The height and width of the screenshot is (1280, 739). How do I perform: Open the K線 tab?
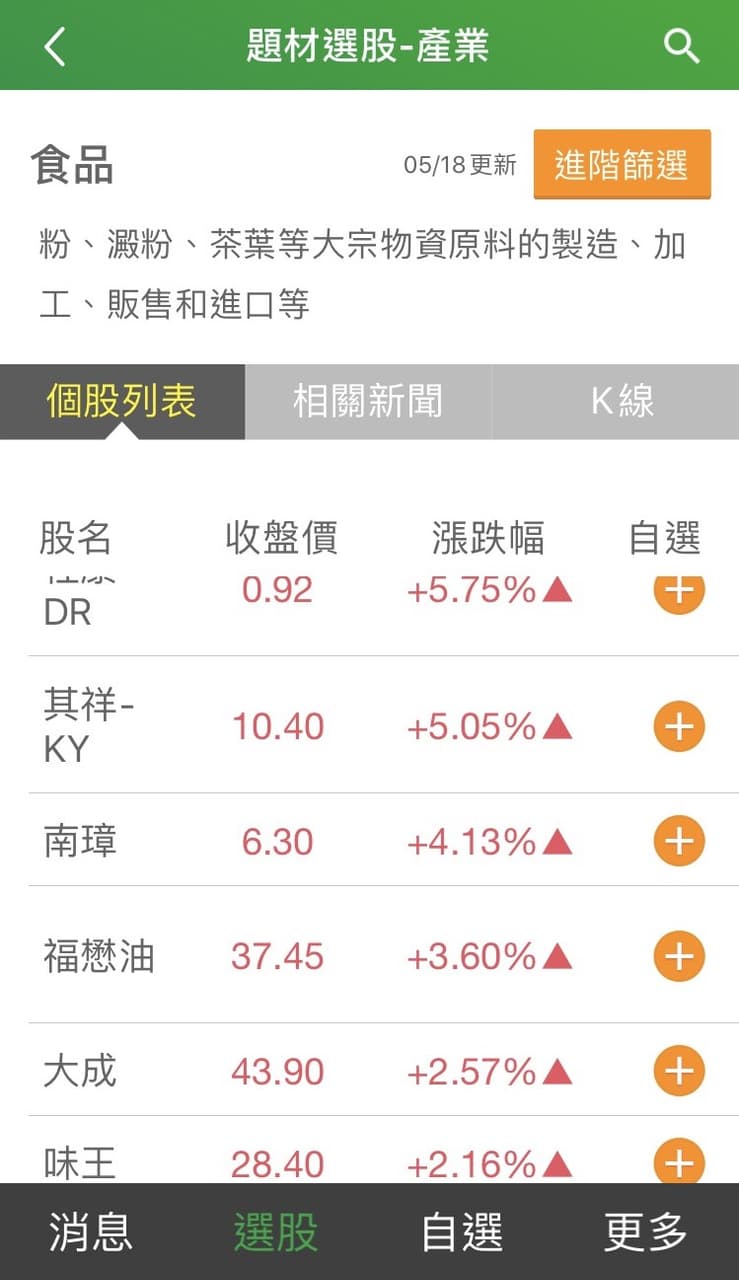615,402
